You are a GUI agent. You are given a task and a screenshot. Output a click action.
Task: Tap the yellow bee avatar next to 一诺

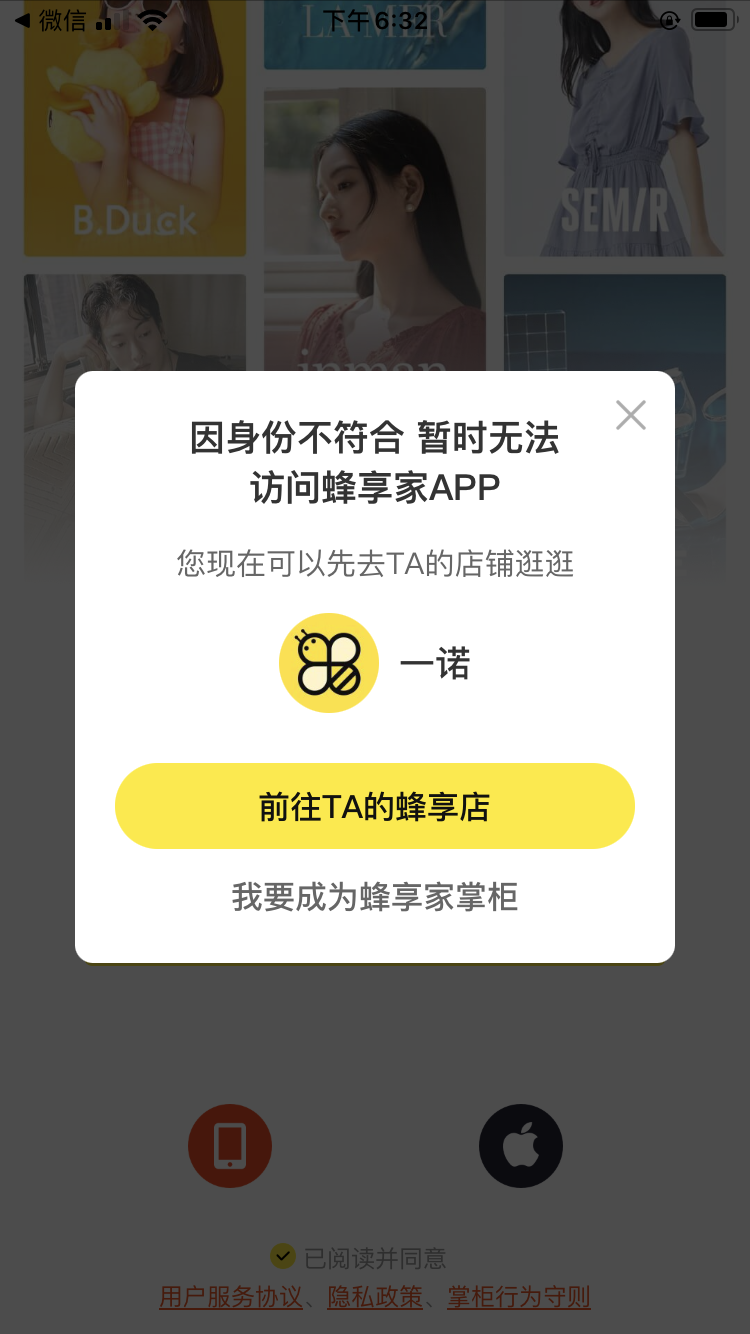[x=329, y=662]
